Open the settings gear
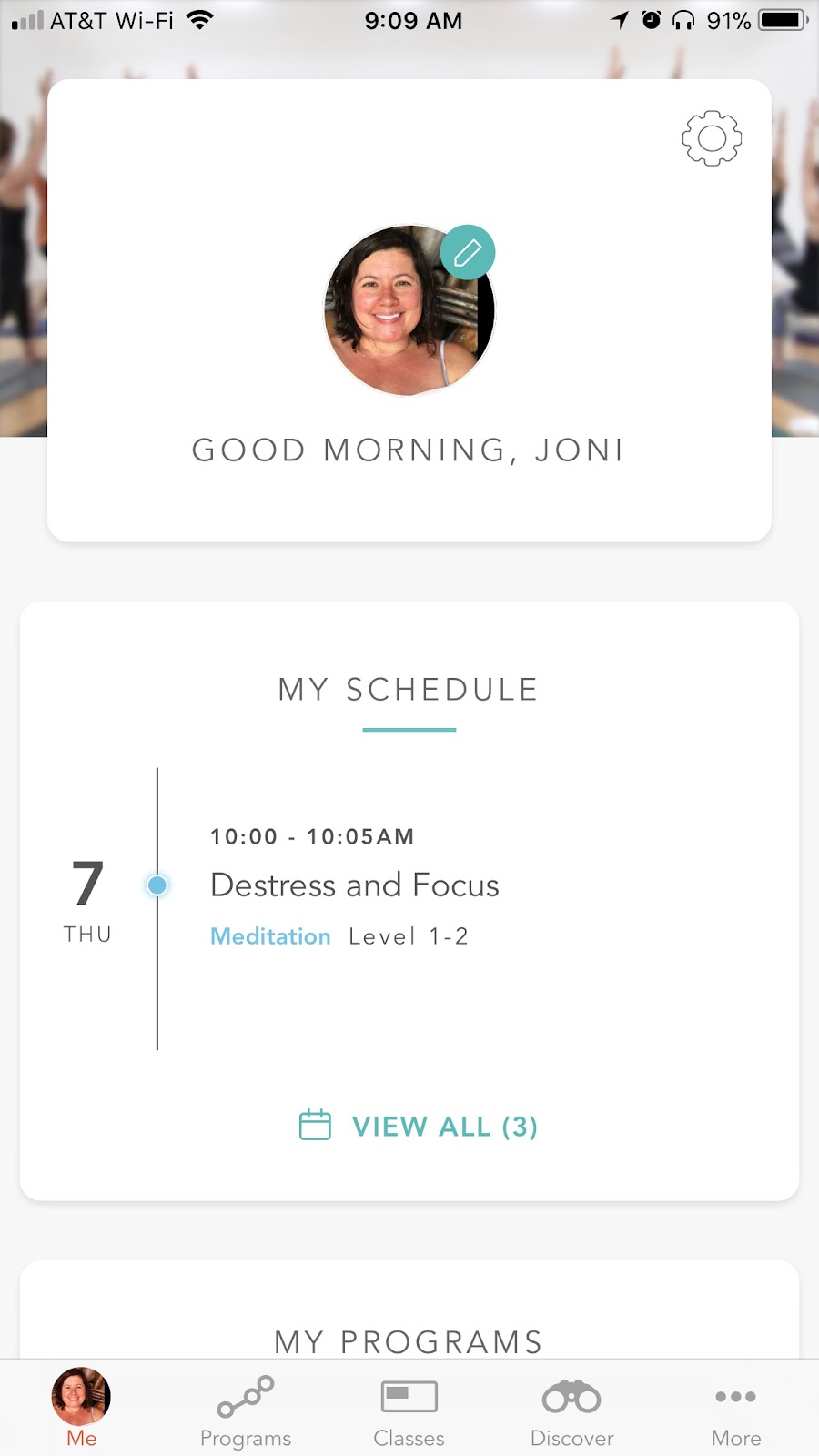 (712, 138)
